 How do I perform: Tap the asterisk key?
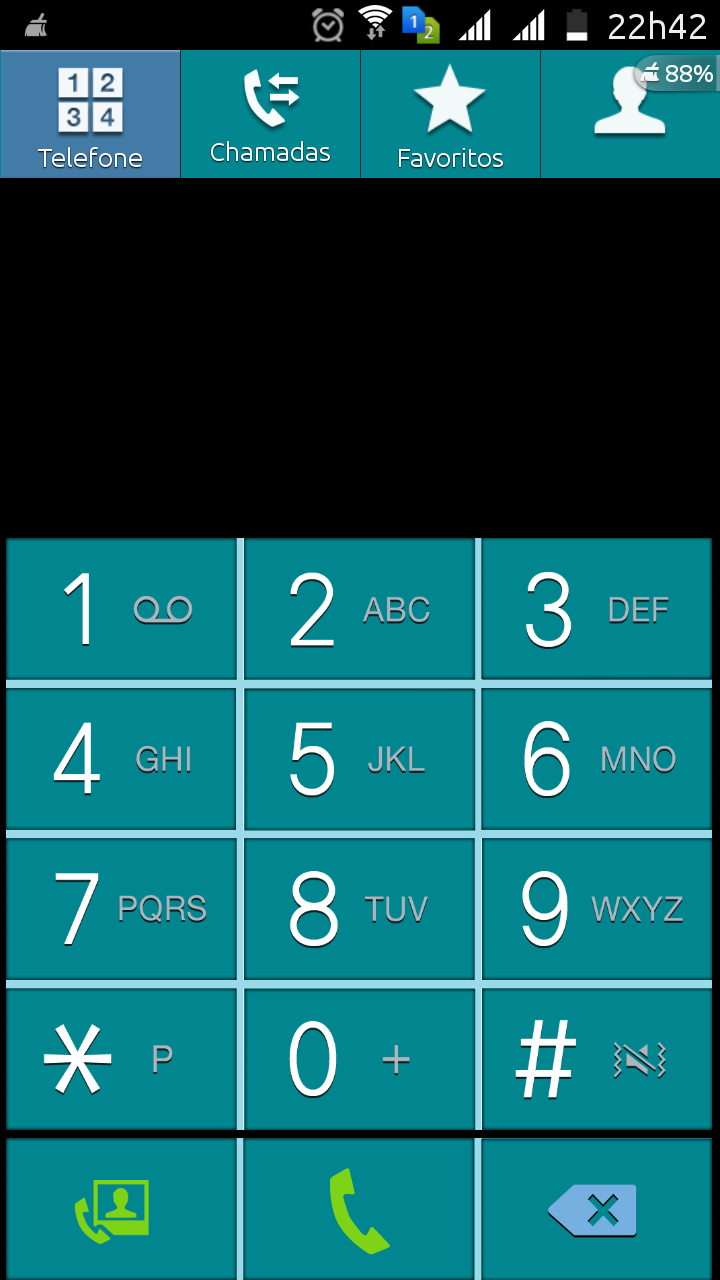122,1059
